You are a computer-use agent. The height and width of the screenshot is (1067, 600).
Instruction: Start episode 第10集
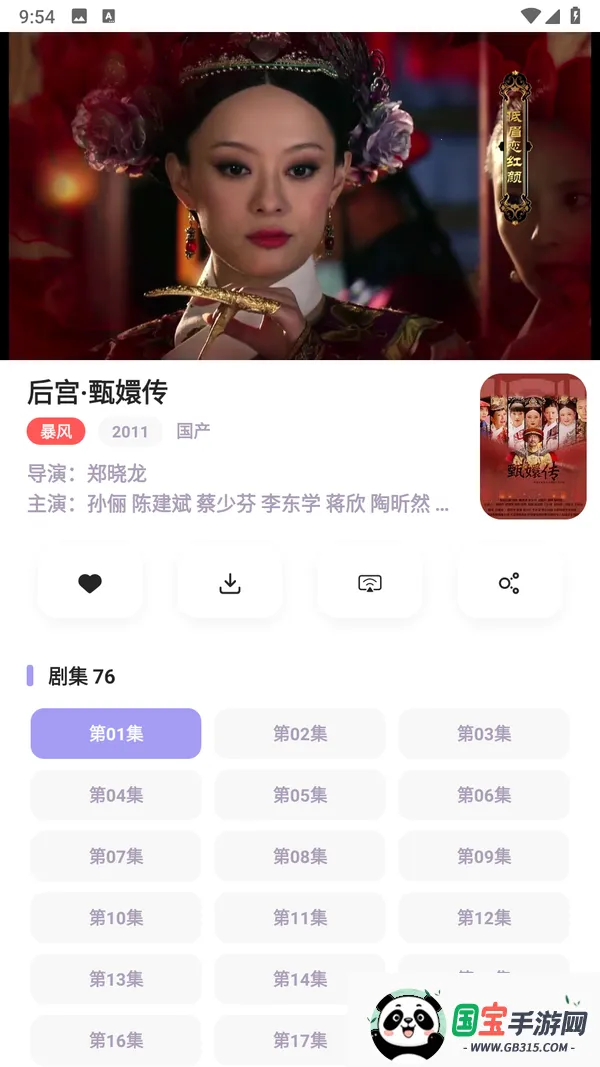point(116,917)
